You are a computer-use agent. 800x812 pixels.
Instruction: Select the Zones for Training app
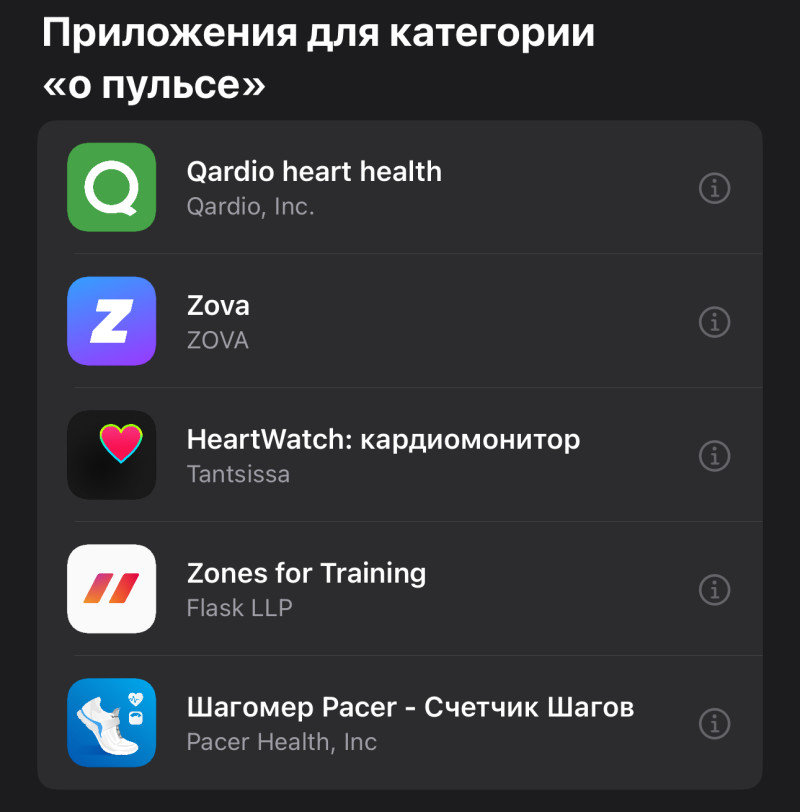[306, 589]
